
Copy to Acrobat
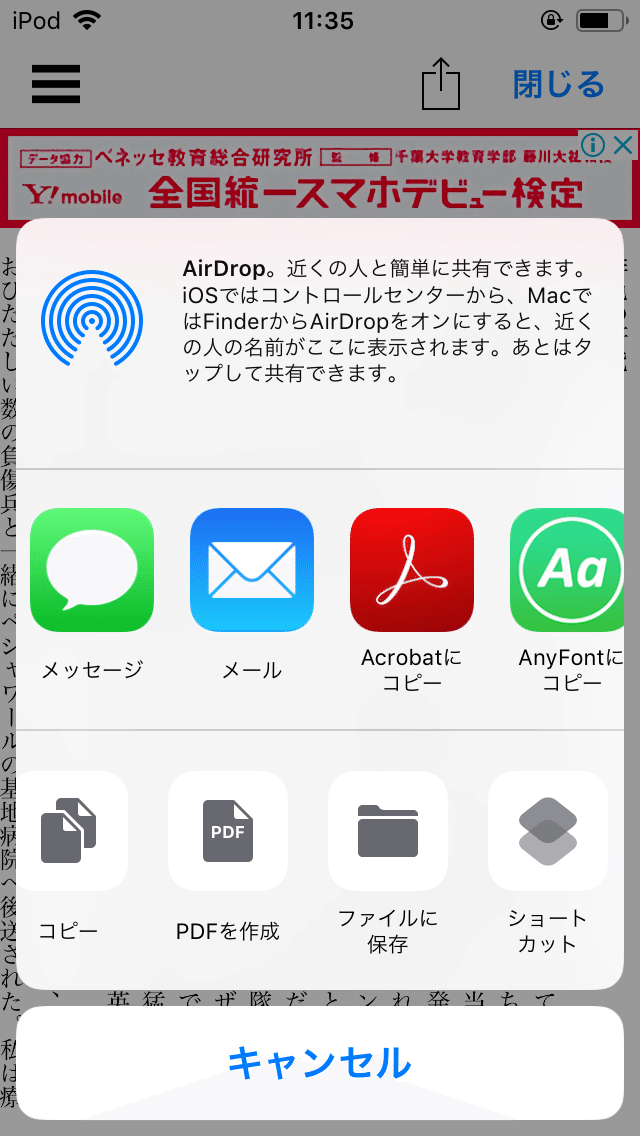[412, 570]
